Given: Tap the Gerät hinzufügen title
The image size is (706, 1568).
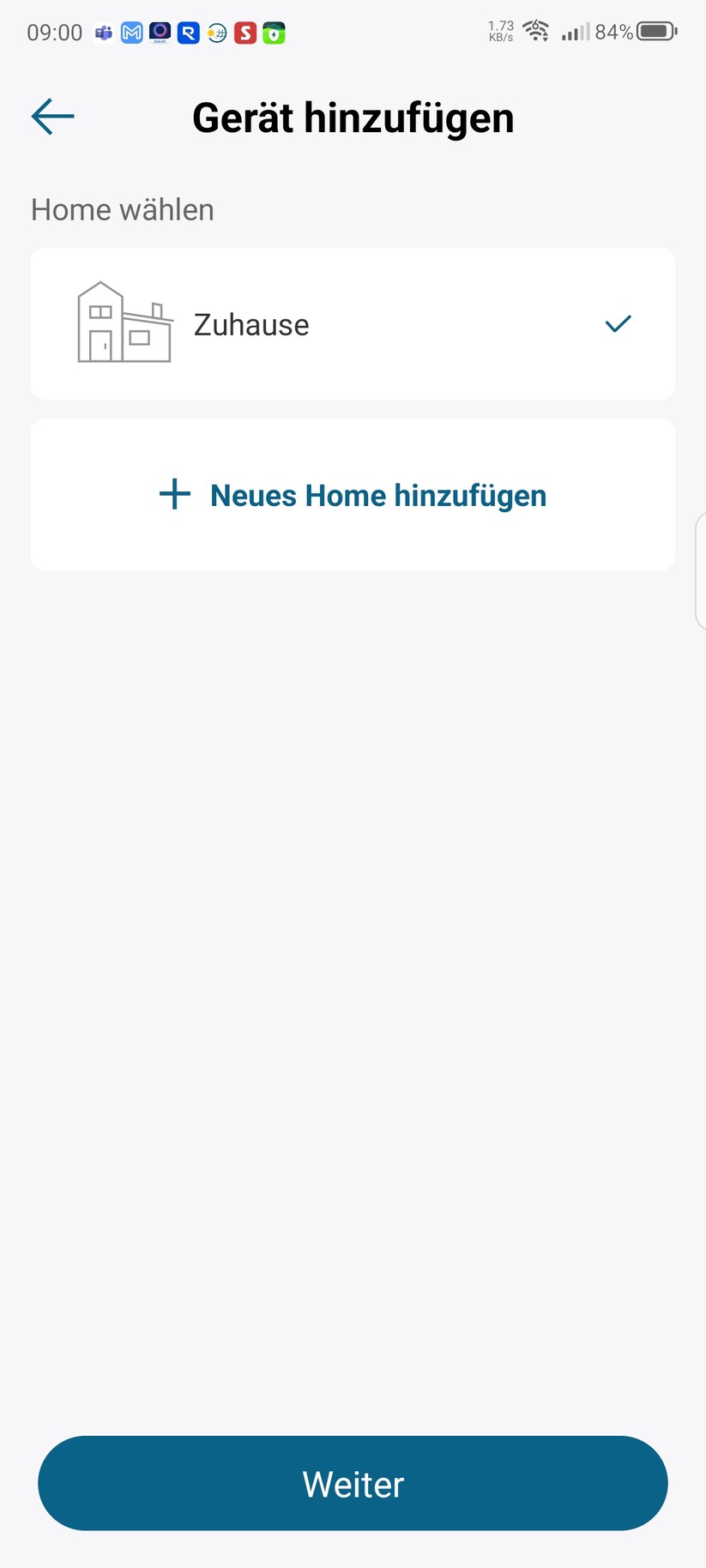Looking at the screenshot, I should click(353, 118).
